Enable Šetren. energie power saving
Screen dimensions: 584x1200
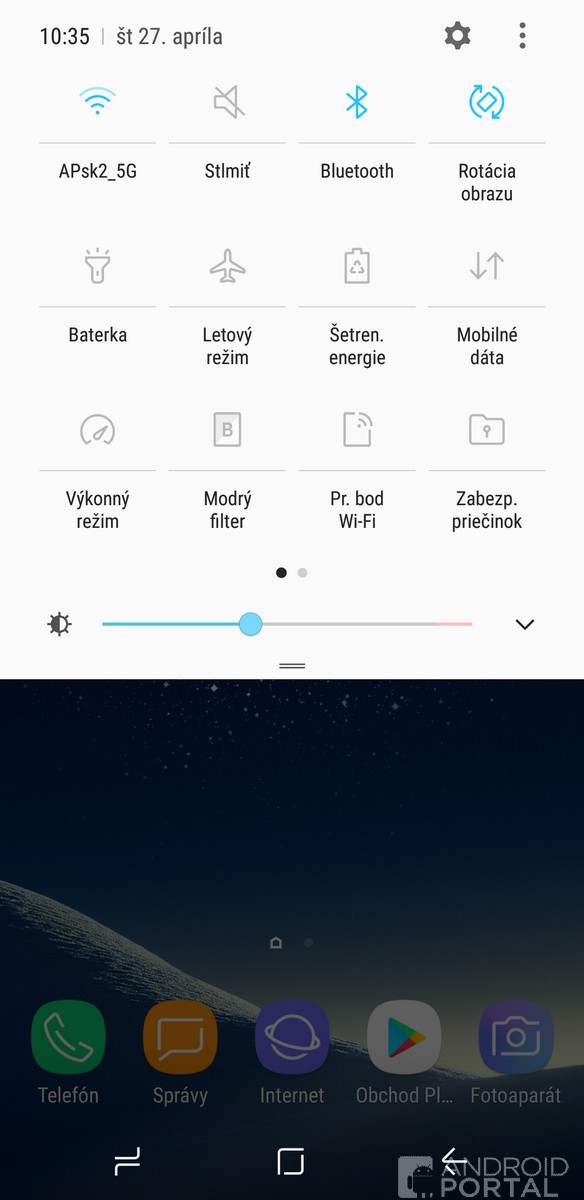click(x=357, y=265)
